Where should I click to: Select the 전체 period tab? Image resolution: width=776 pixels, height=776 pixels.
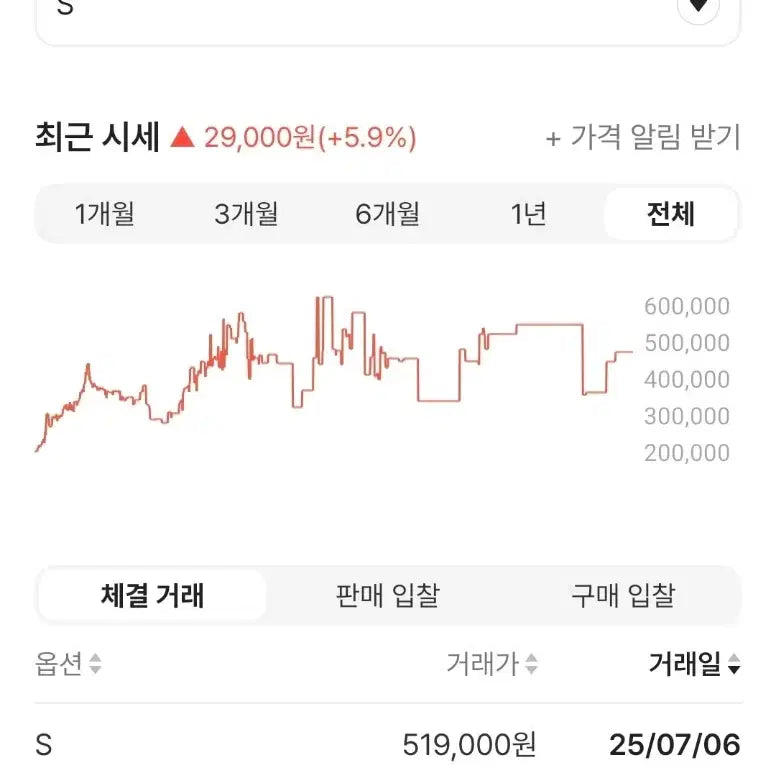pyautogui.click(x=670, y=214)
